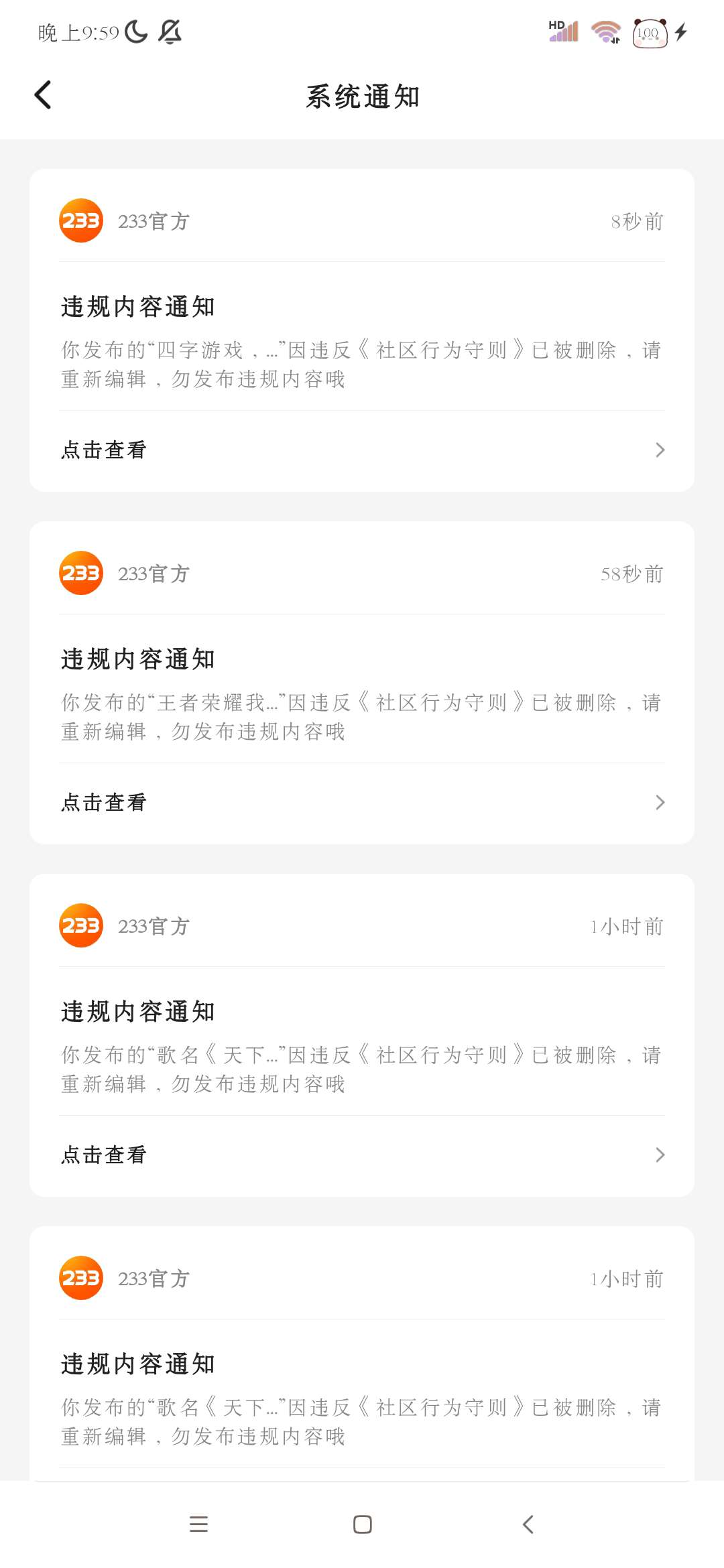Tap the system home button
Viewport: 724px width, 1568px height.
(362, 1524)
